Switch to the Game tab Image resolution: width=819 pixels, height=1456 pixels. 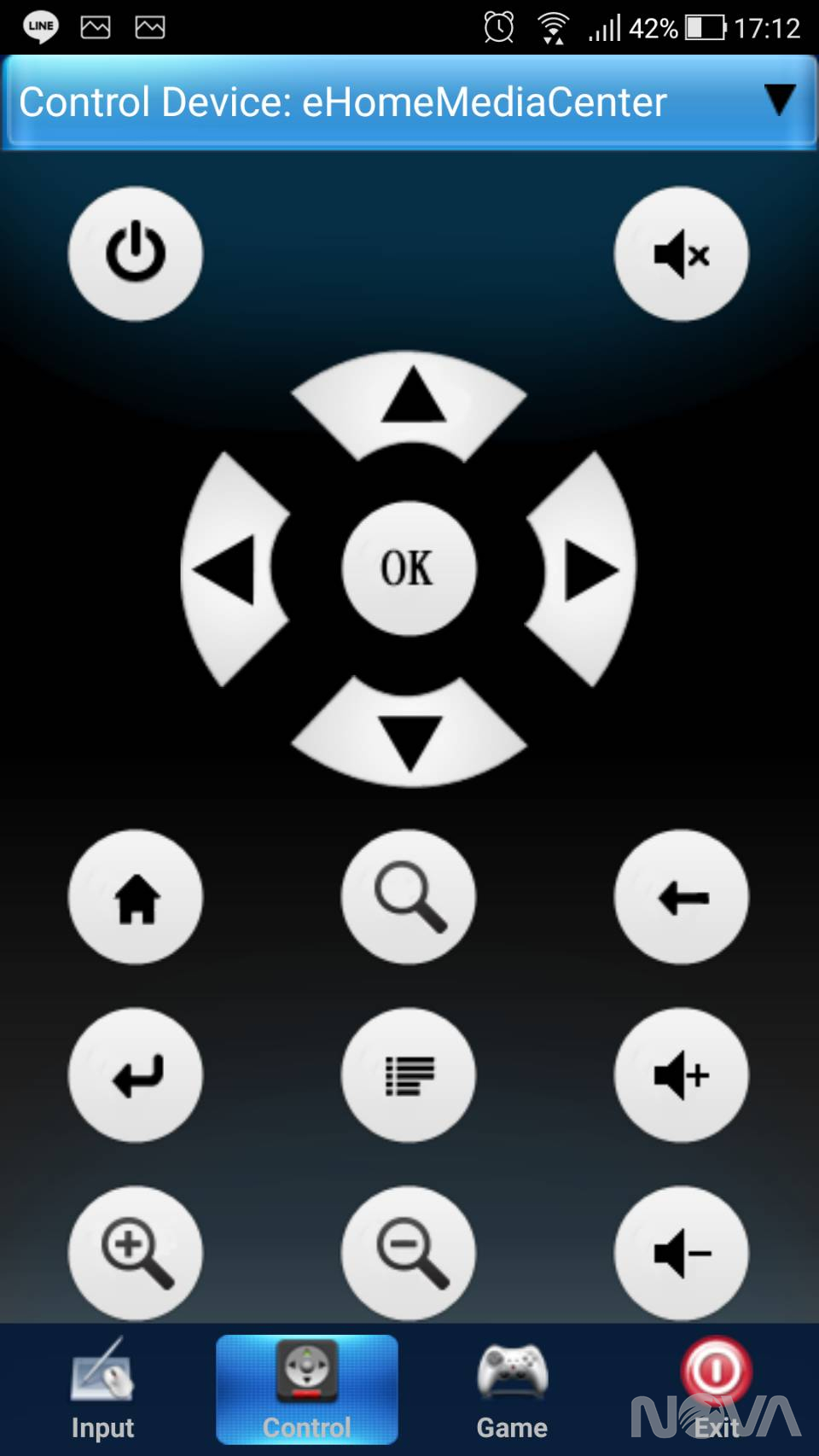512,1389
